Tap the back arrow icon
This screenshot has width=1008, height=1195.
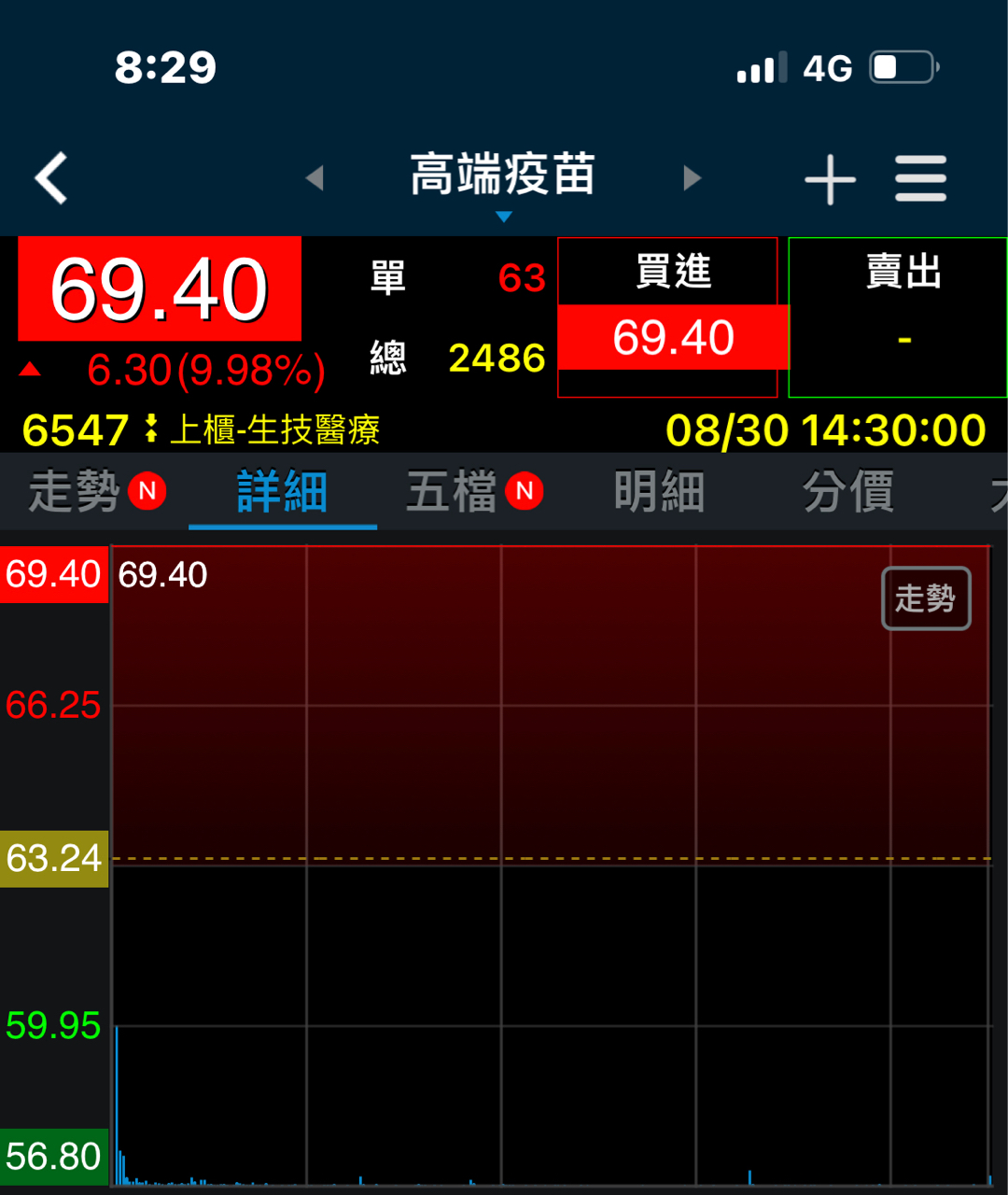tap(51, 179)
